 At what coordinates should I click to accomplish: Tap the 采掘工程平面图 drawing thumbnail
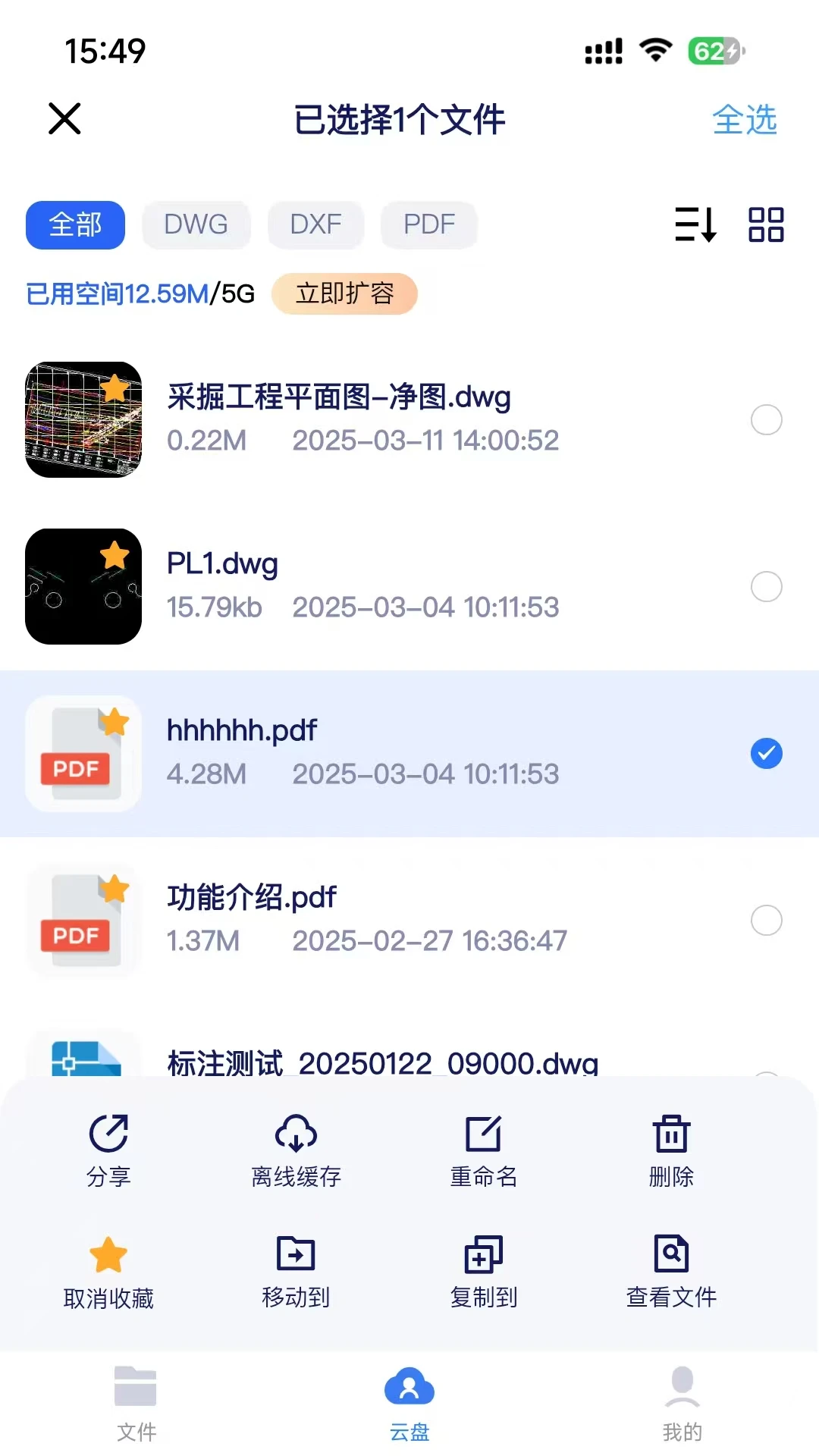[83, 419]
